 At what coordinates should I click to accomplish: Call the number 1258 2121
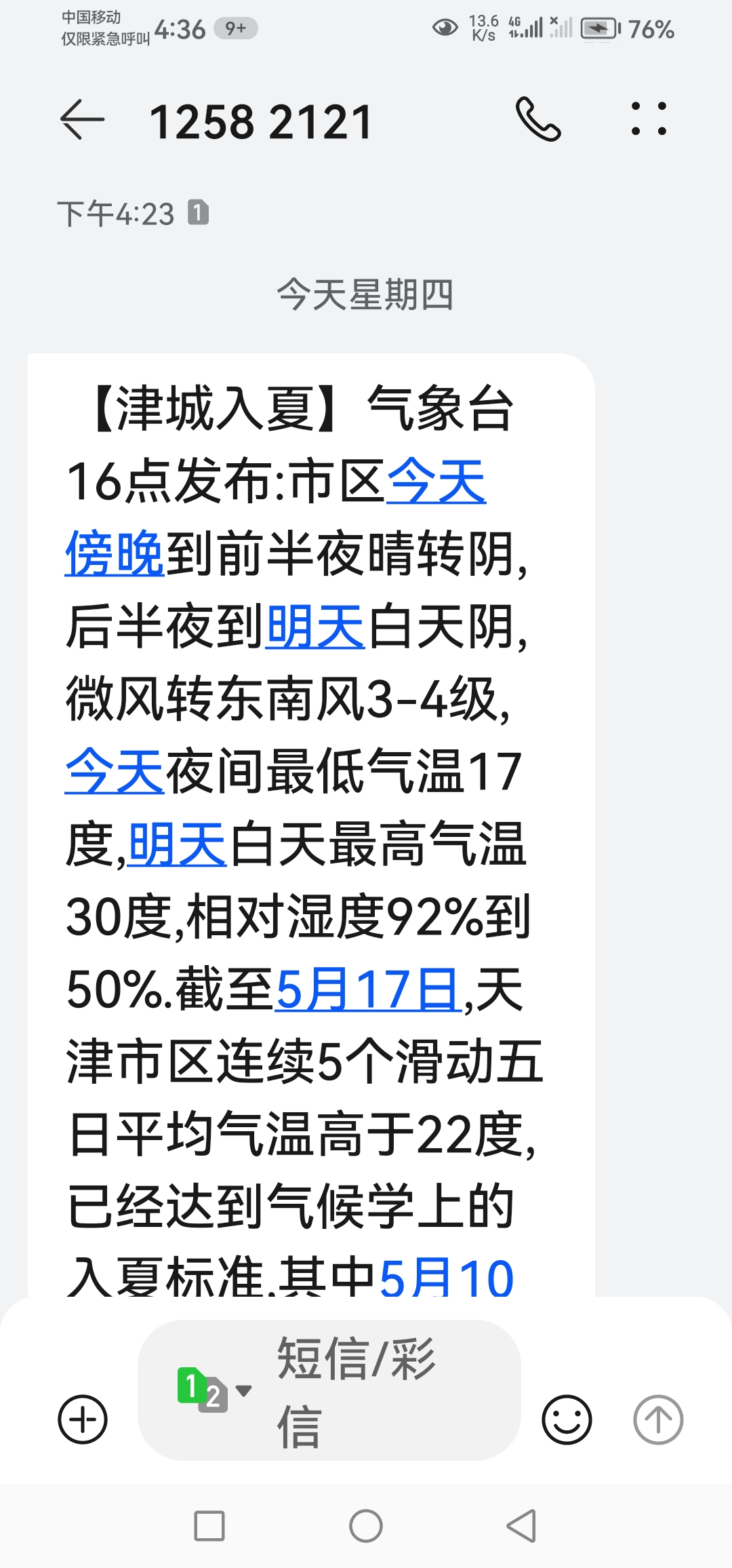tap(538, 119)
